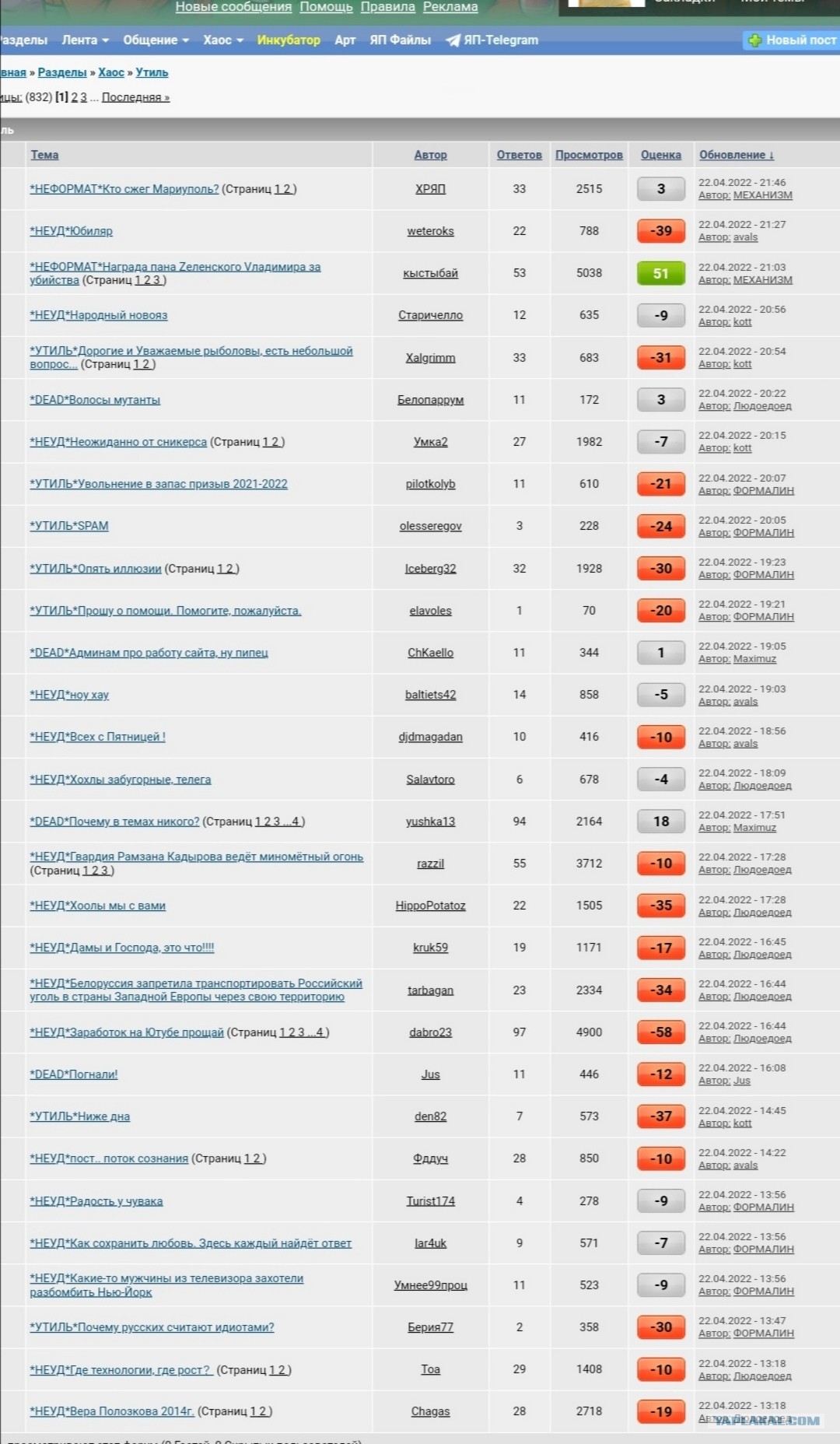Expand the Лента dropdown menu
The width and height of the screenshot is (840, 1444).
pos(85,40)
